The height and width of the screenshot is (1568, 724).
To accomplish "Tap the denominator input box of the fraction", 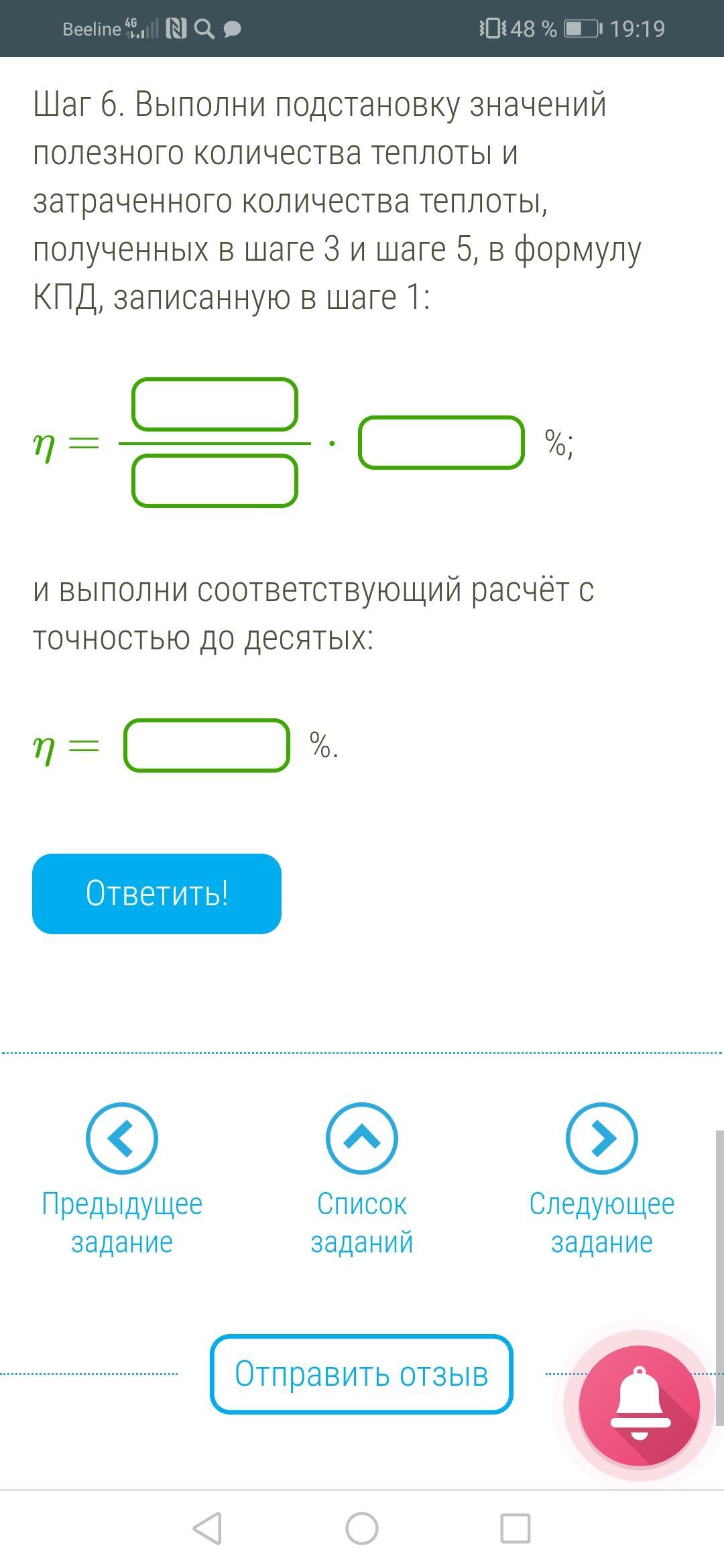I will click(x=215, y=480).
